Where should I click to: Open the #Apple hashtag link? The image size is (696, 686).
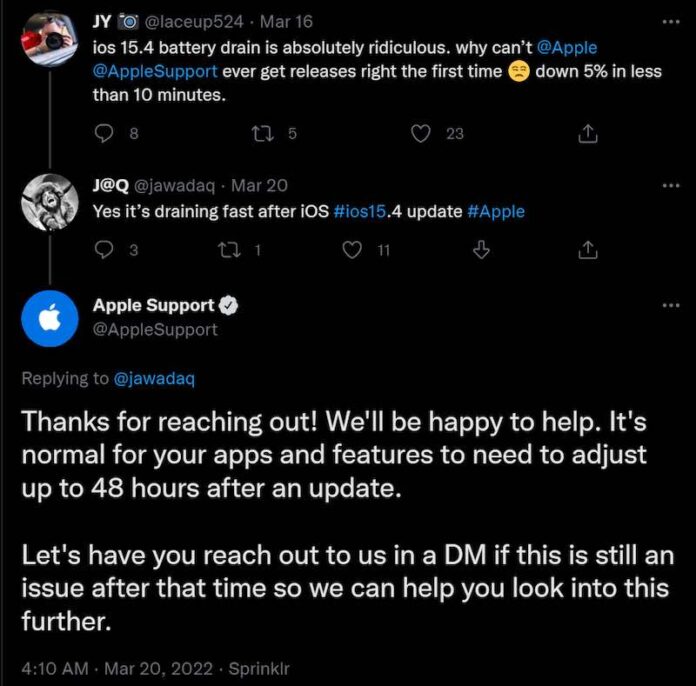click(495, 211)
